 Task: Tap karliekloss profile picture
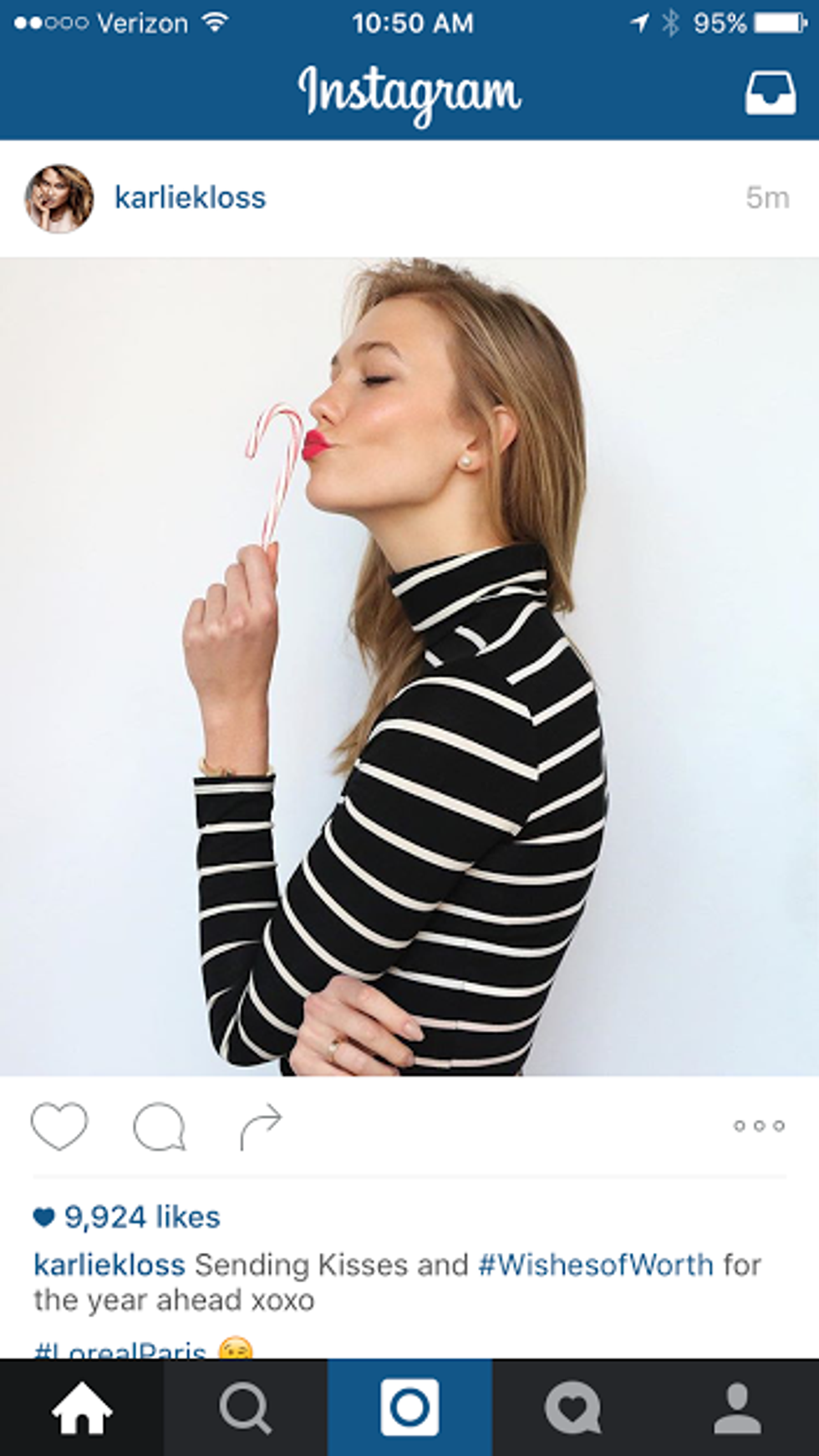58,198
